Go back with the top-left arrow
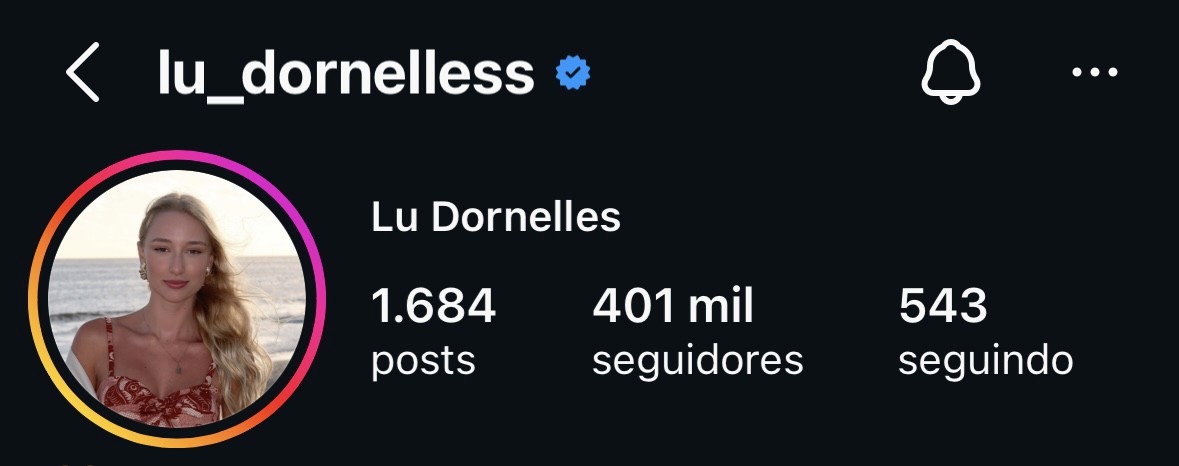The width and height of the screenshot is (1179, 466). (84, 75)
